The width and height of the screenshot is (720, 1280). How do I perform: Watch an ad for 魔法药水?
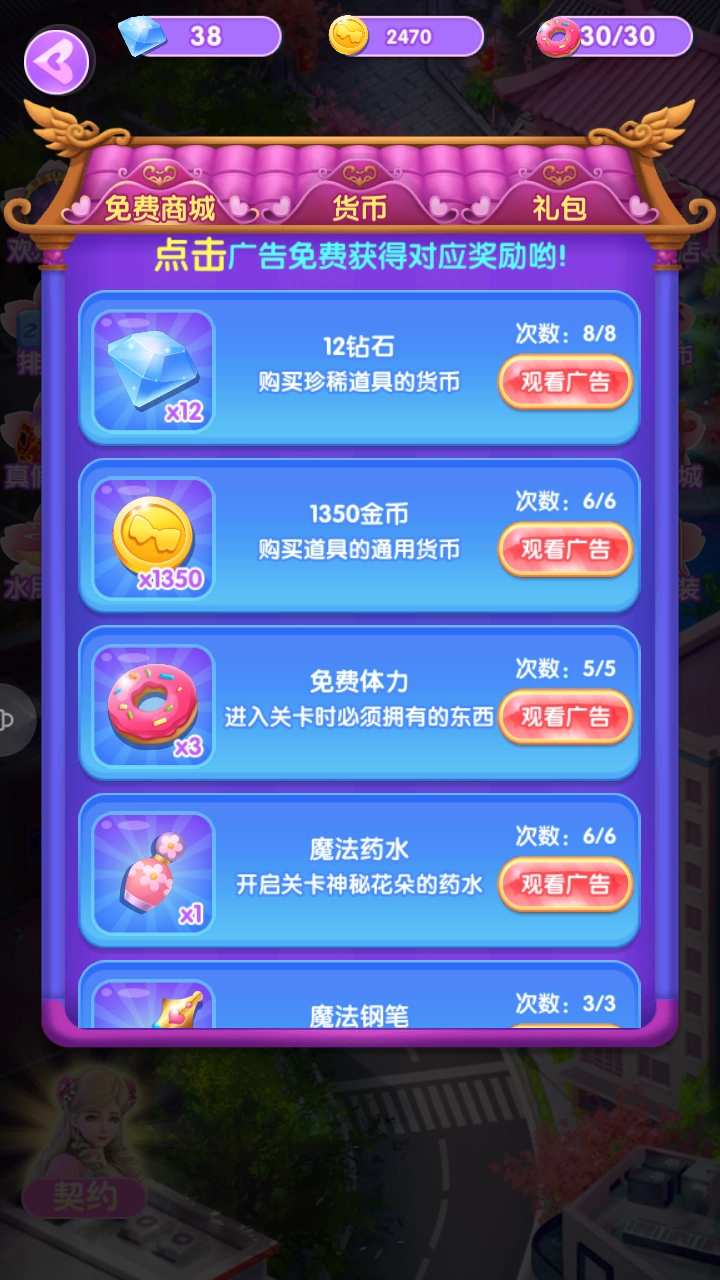tap(565, 885)
